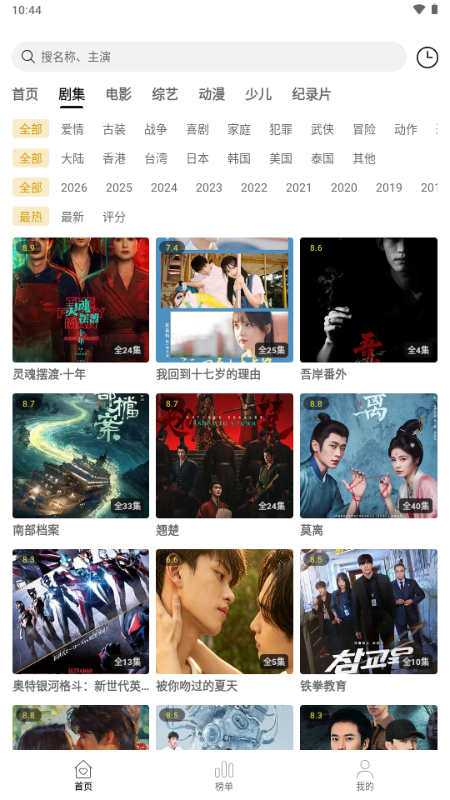Open the 莫离 drama card
The height and width of the screenshot is (800, 450).
click(x=368, y=465)
